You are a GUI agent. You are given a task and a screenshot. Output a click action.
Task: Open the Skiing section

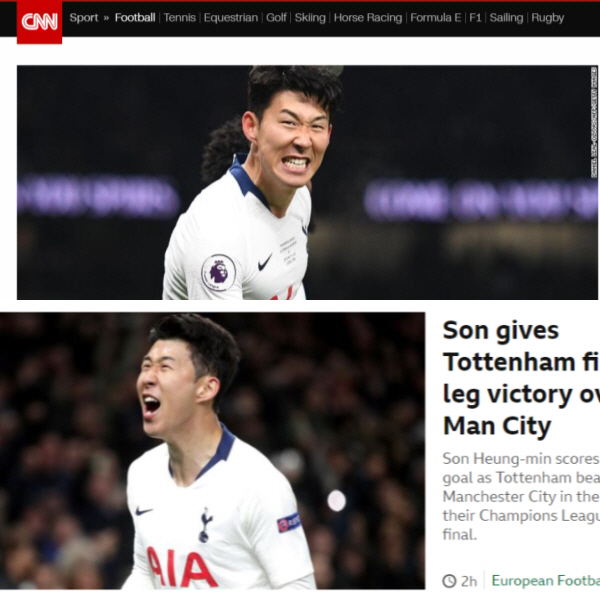[310, 18]
